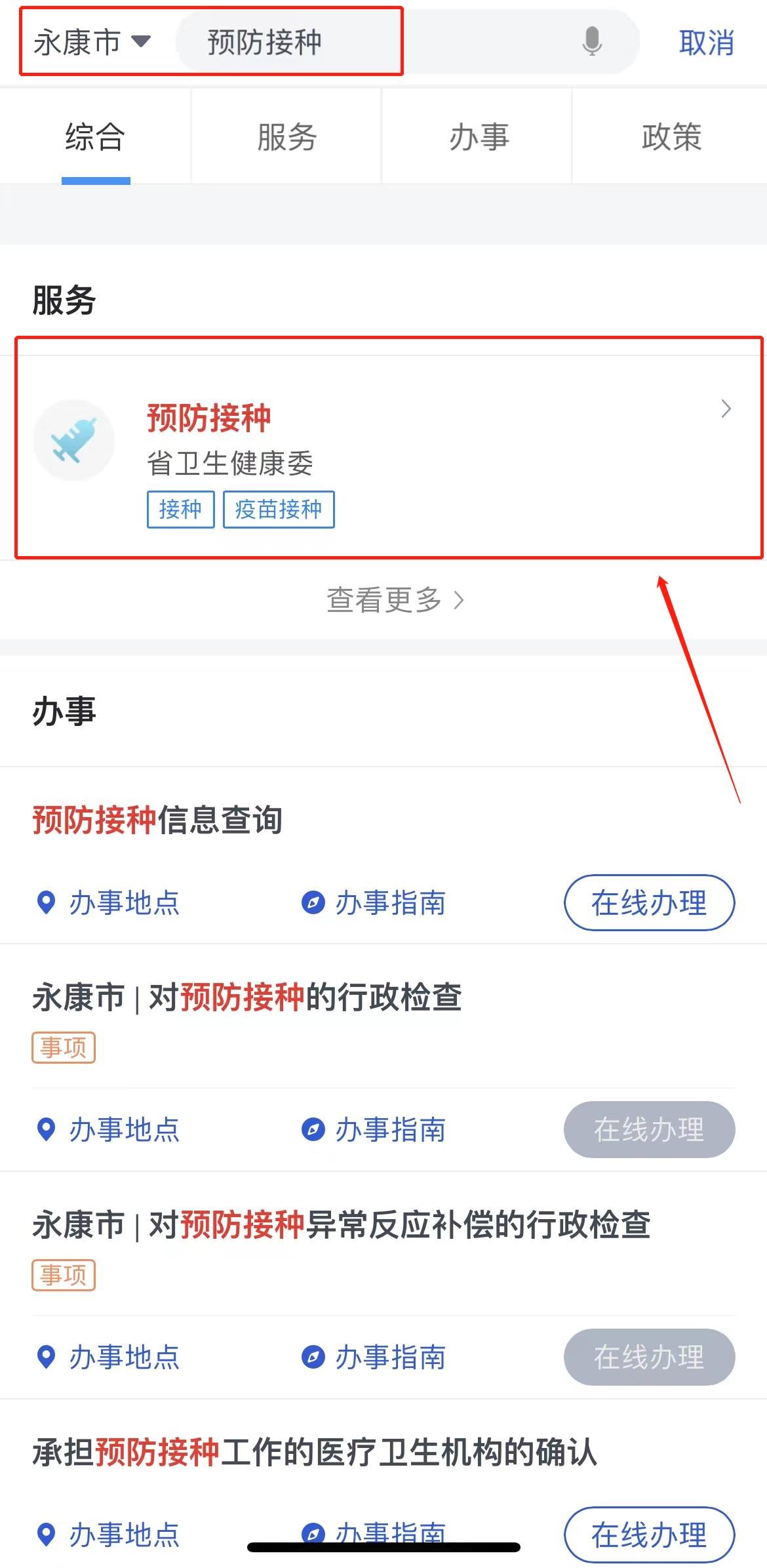Start voice search with the microphone
Viewport: 767px width, 1568px height.
(x=592, y=41)
